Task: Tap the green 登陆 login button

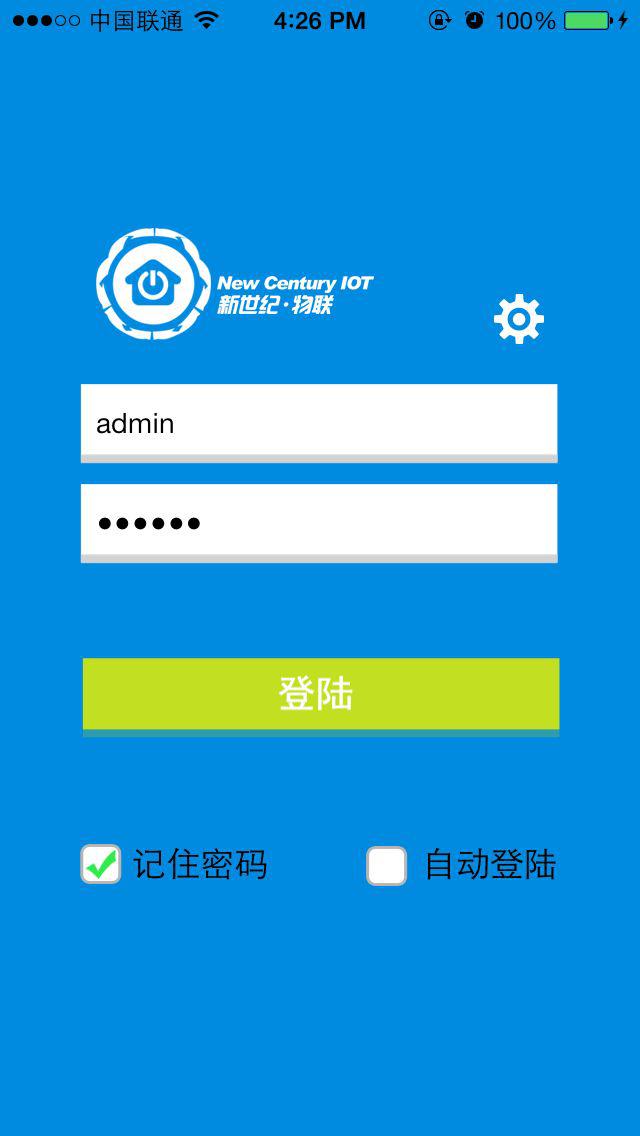Action: (320, 694)
